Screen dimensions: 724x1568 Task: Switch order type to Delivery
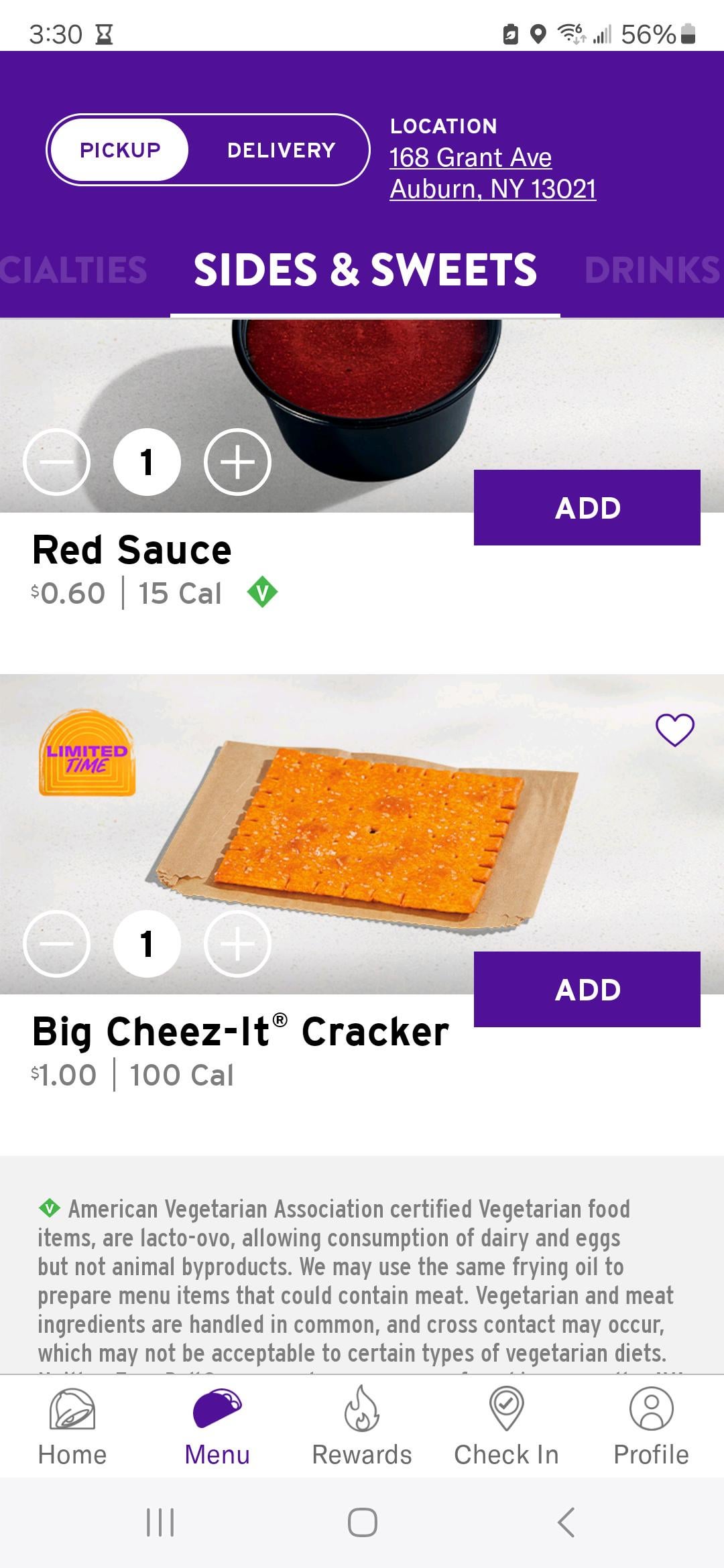[281, 150]
